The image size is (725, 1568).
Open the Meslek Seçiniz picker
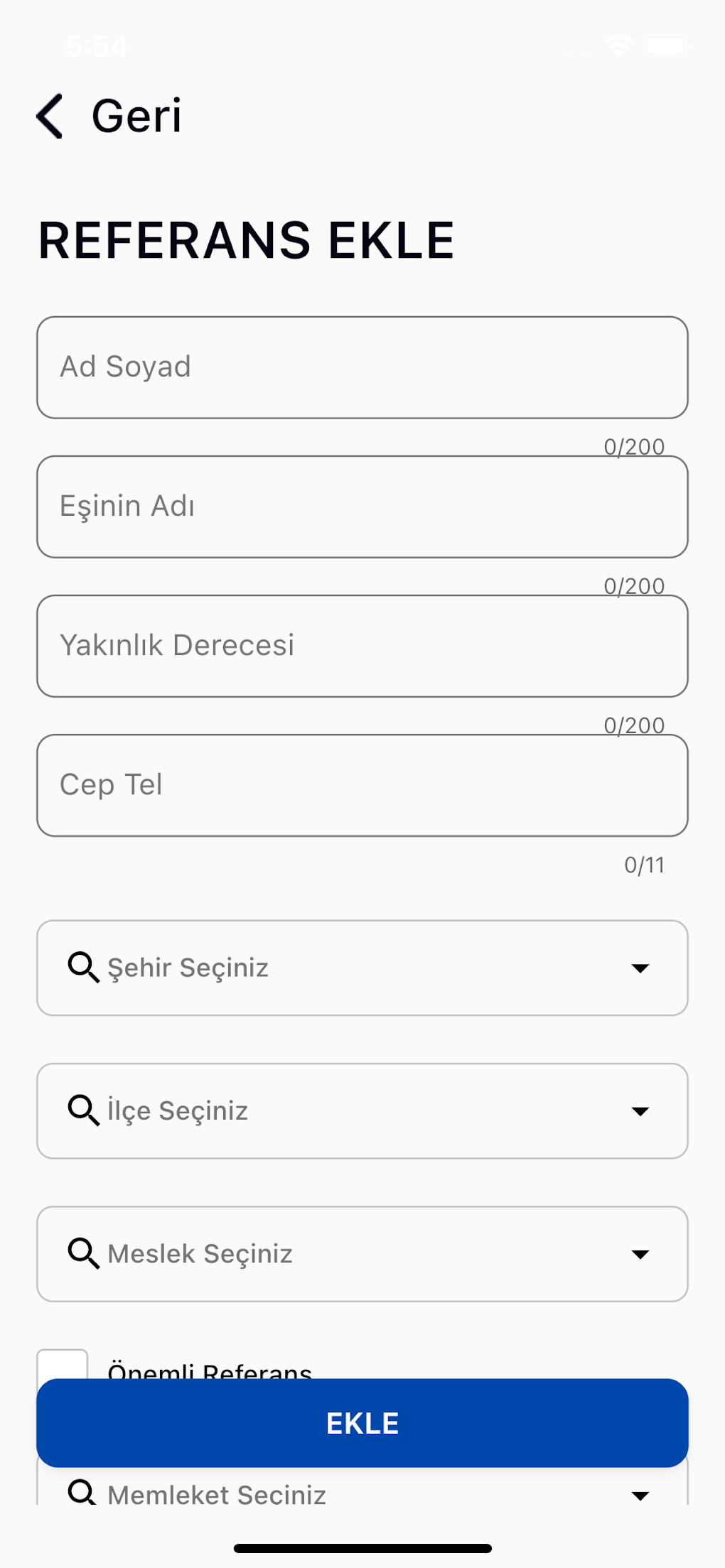click(362, 1253)
